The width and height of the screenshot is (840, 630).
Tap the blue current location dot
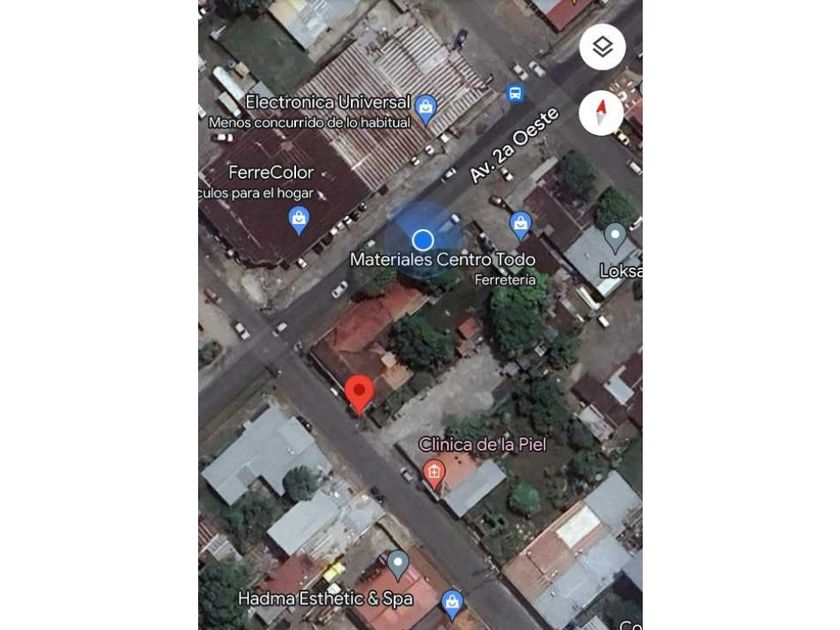[423, 240]
